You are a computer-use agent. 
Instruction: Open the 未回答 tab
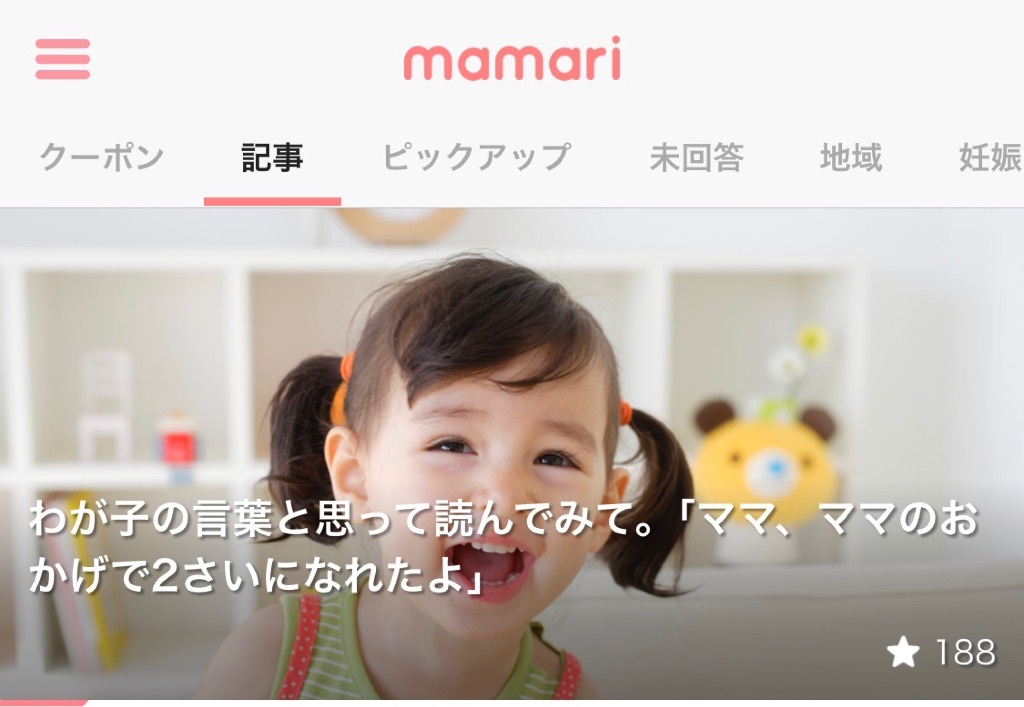pos(696,158)
